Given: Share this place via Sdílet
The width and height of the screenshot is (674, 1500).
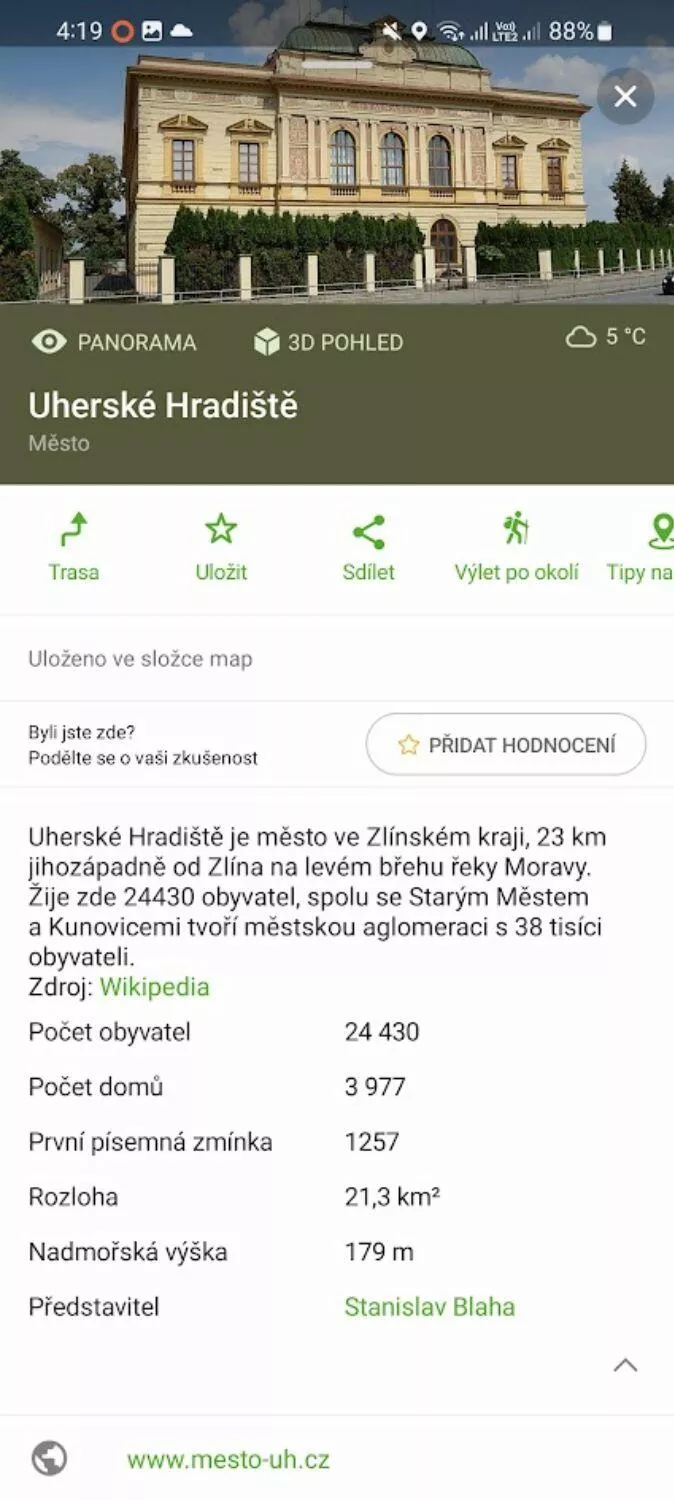Looking at the screenshot, I should (369, 547).
